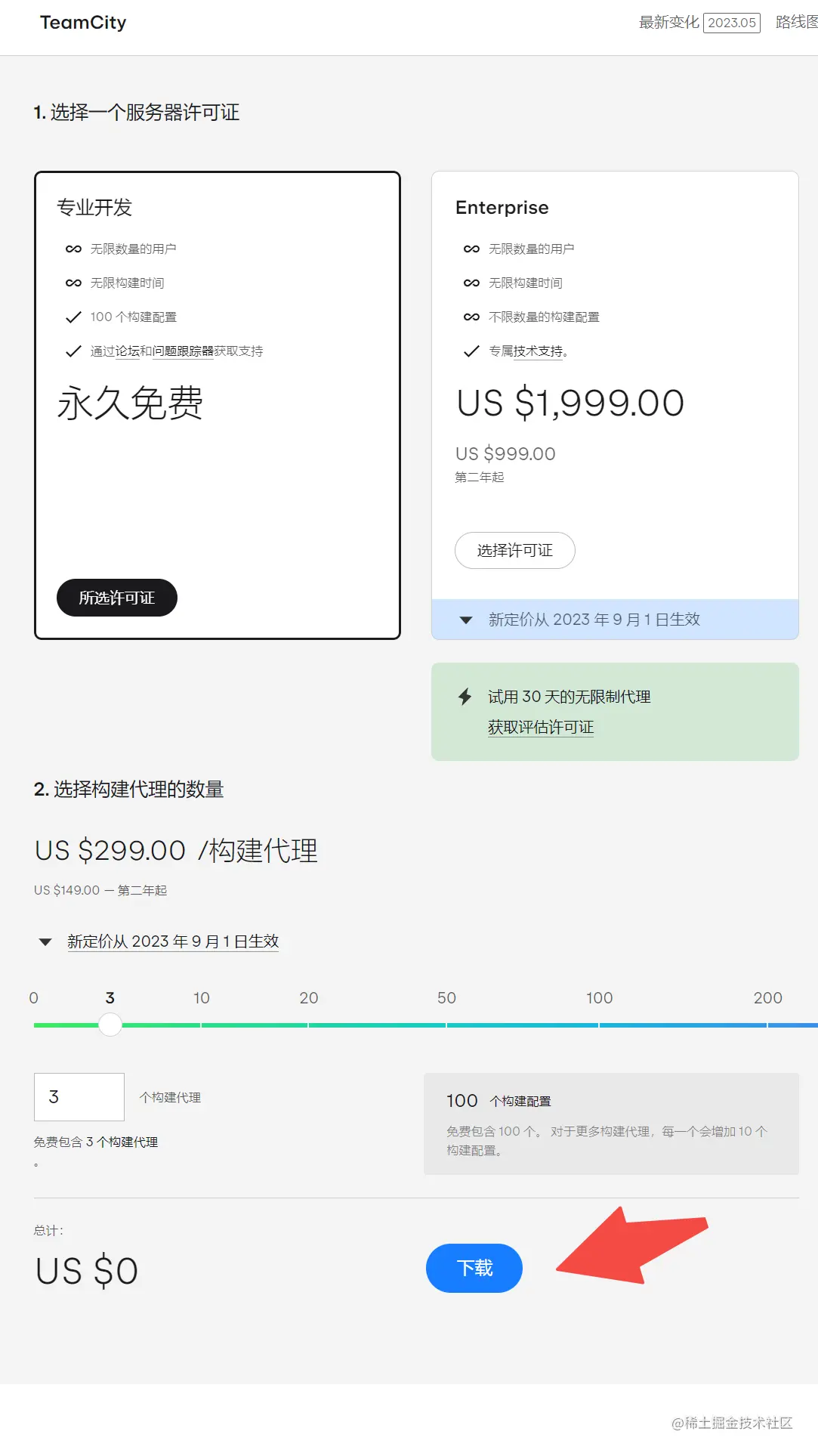Open the 技术支持 link under Enterprise
Viewport: 818px width, 1456px height.
538,351
